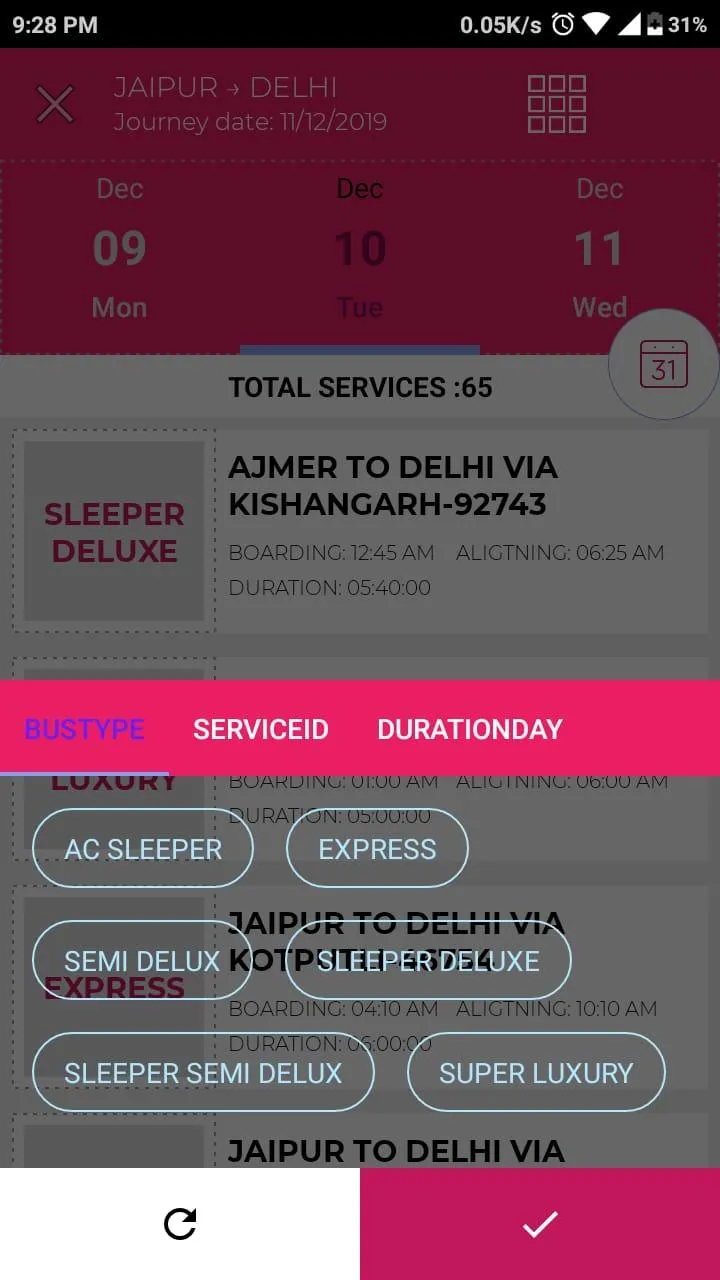Switch to the DURATIONDAY tab
This screenshot has height=1280, width=720.
point(470,729)
